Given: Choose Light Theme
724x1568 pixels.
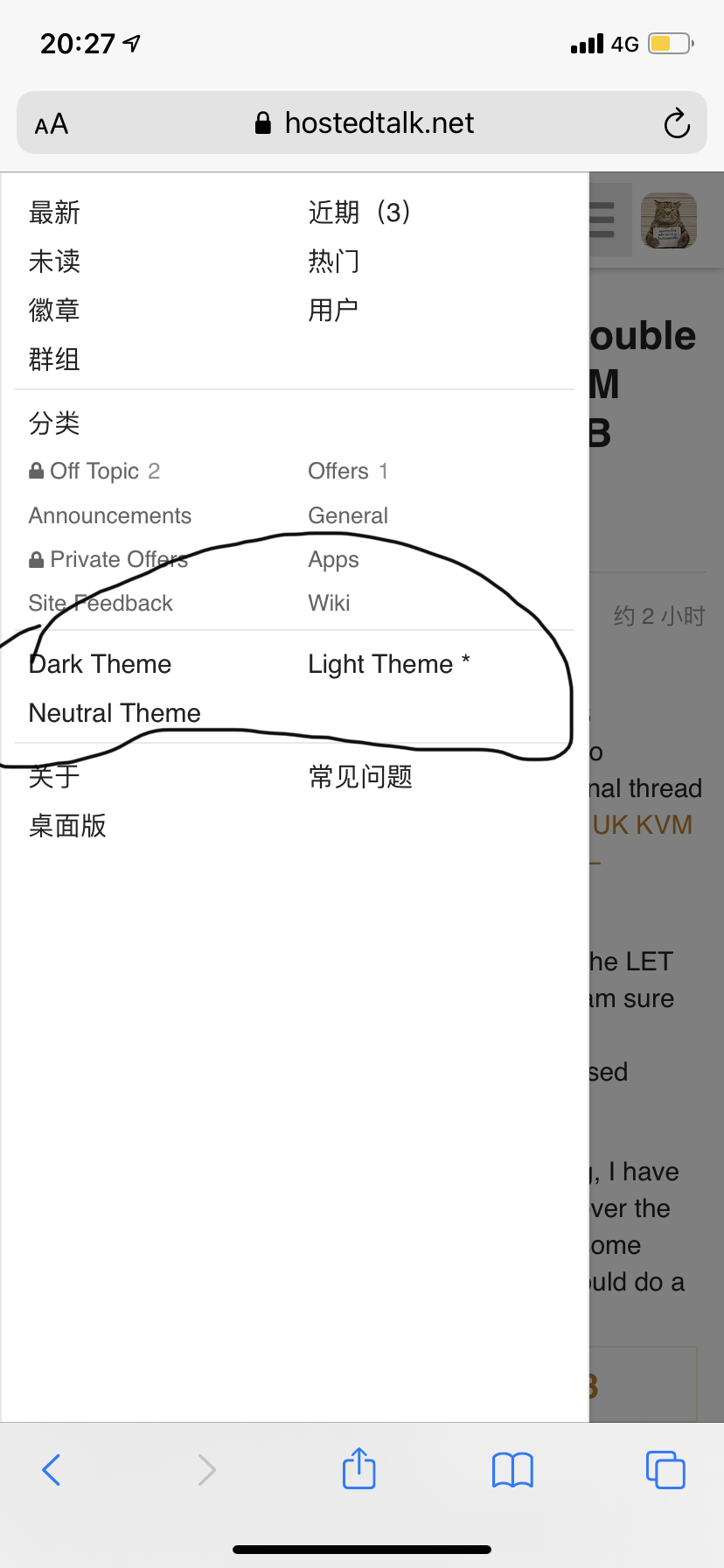Looking at the screenshot, I should click(389, 664).
